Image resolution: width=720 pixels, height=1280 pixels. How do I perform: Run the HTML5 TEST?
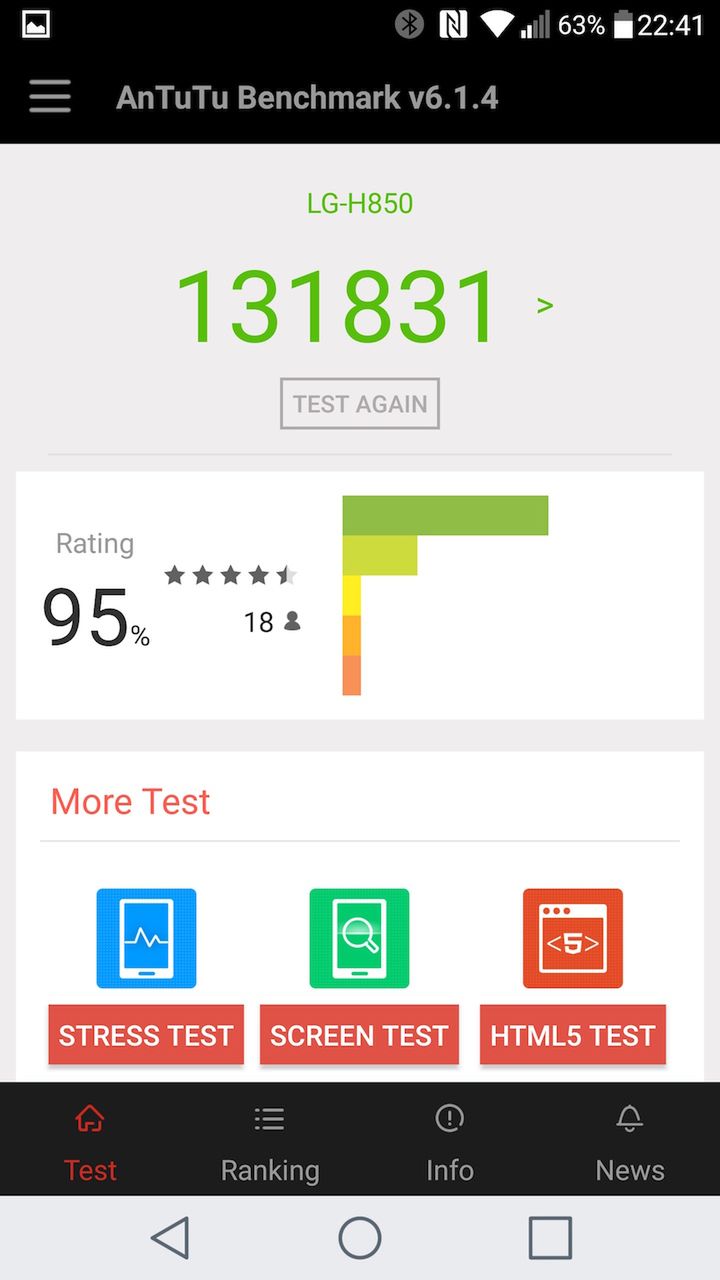coord(573,1035)
